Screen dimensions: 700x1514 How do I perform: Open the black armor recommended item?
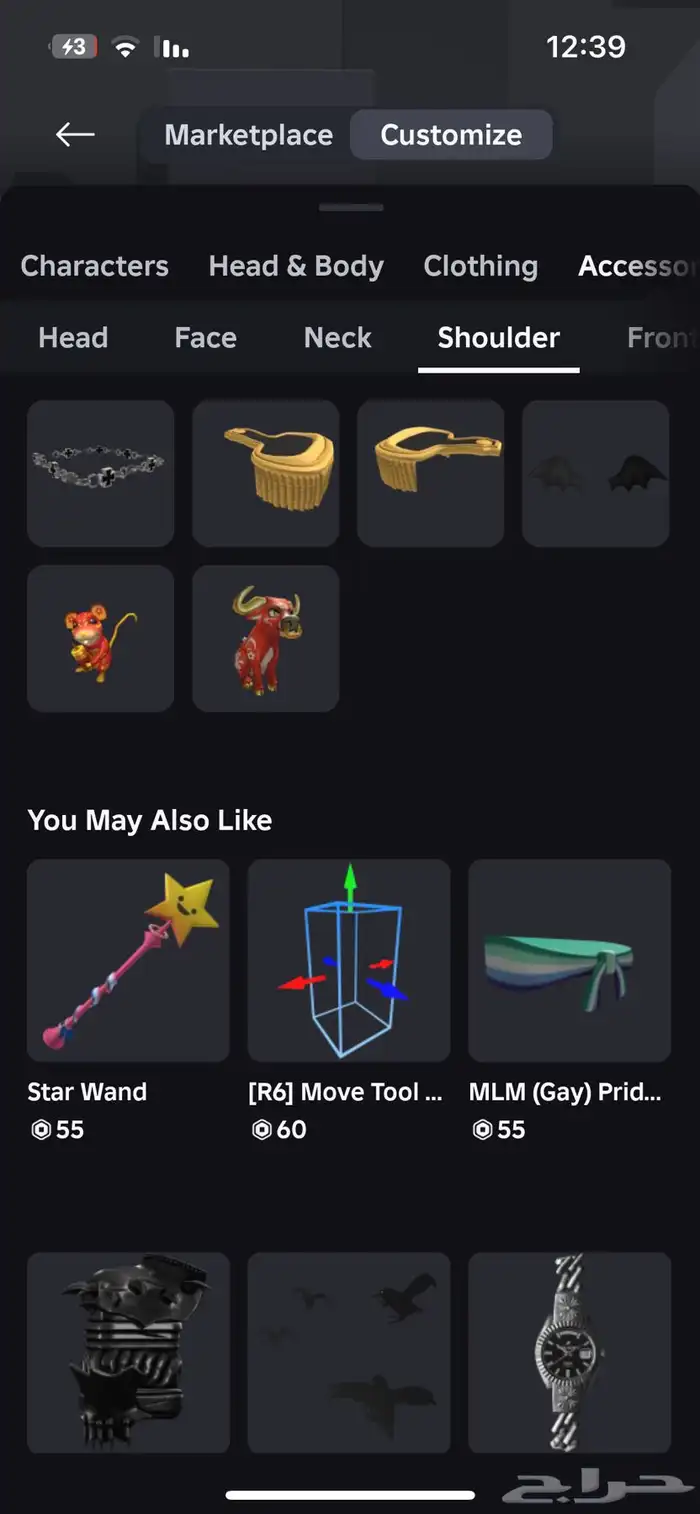point(128,1352)
